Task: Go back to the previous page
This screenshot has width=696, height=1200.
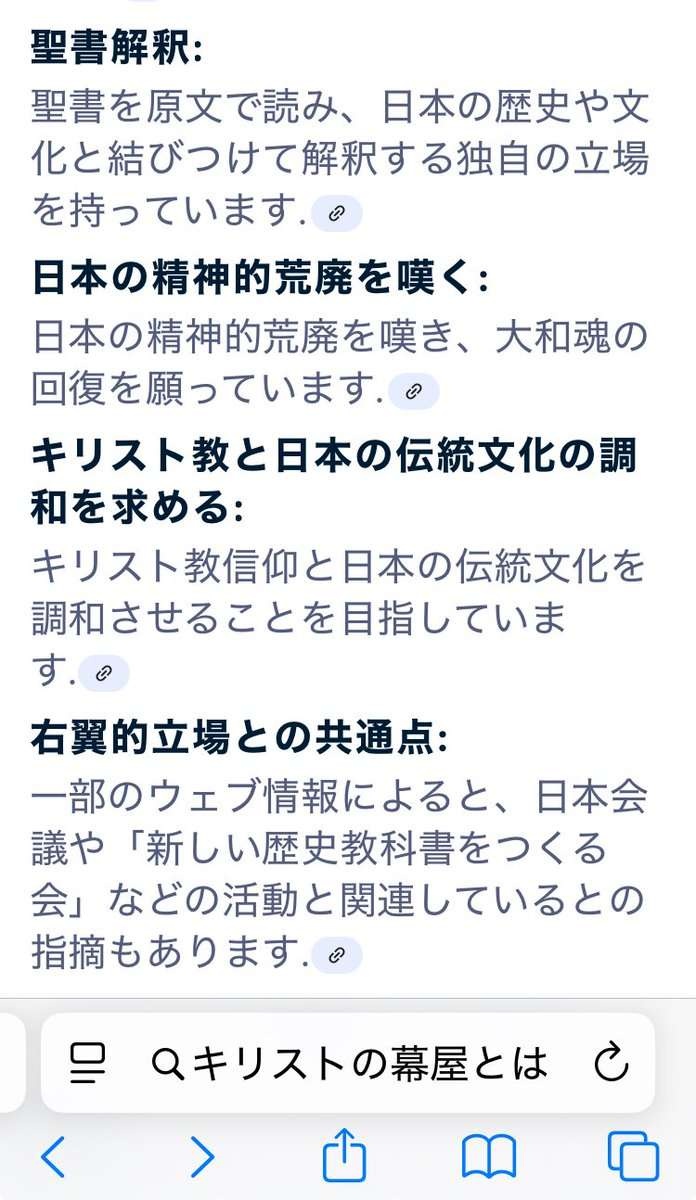Action: (52, 1158)
